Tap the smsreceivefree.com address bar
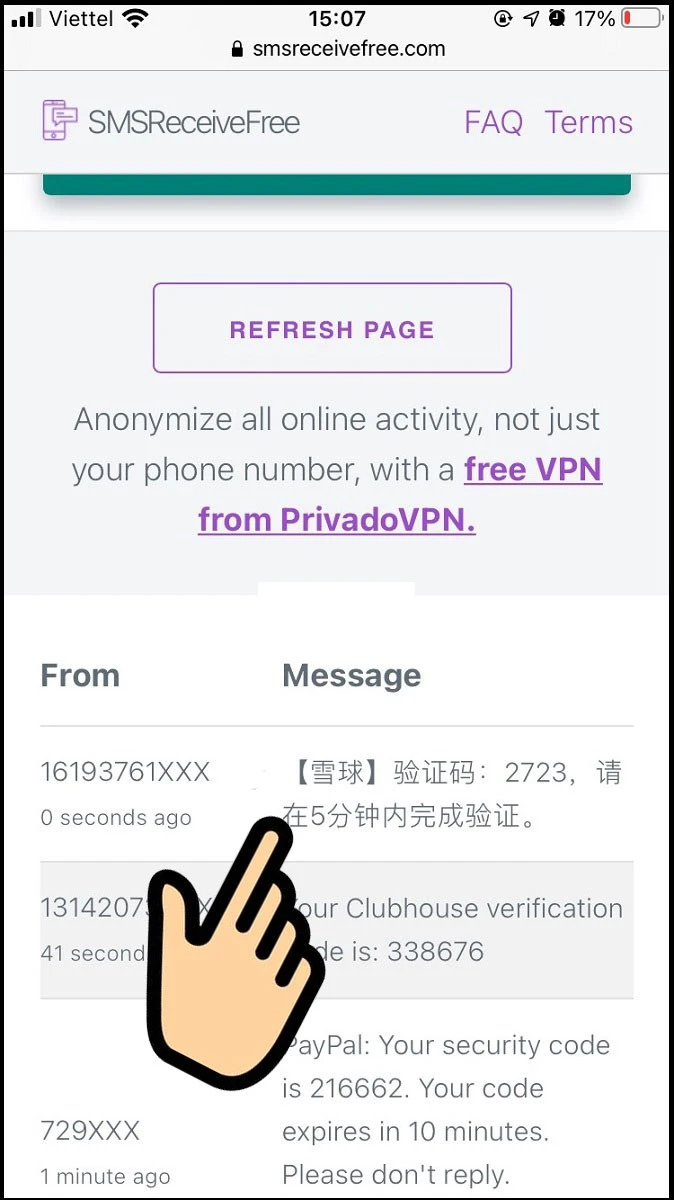The image size is (674, 1200). 337,48
